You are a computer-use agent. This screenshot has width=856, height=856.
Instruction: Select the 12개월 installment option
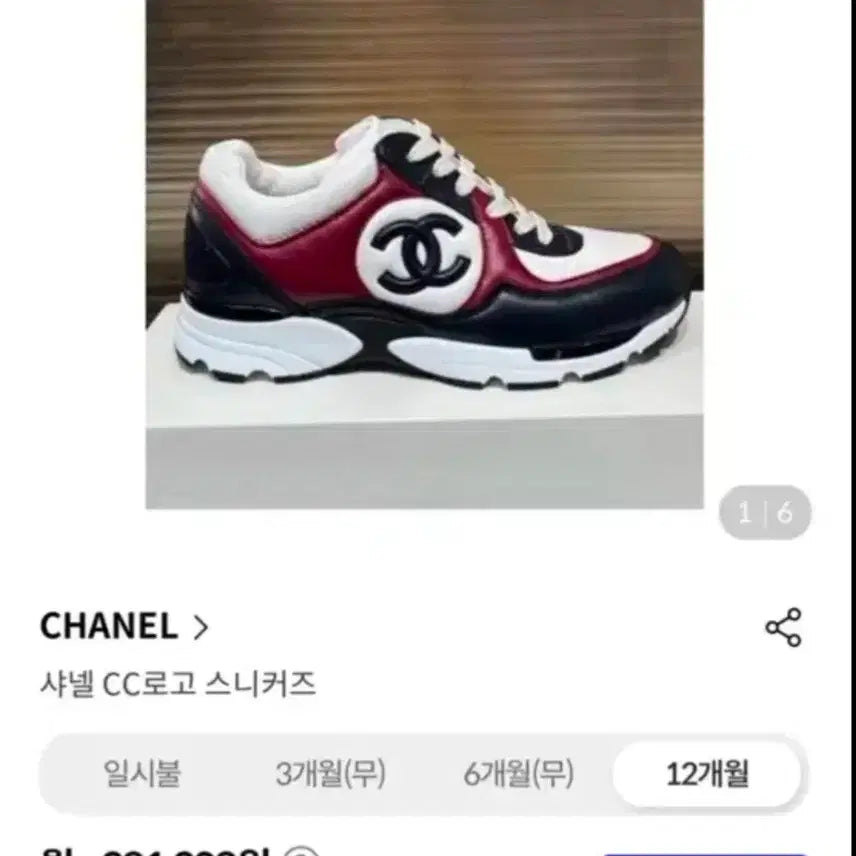pos(707,773)
